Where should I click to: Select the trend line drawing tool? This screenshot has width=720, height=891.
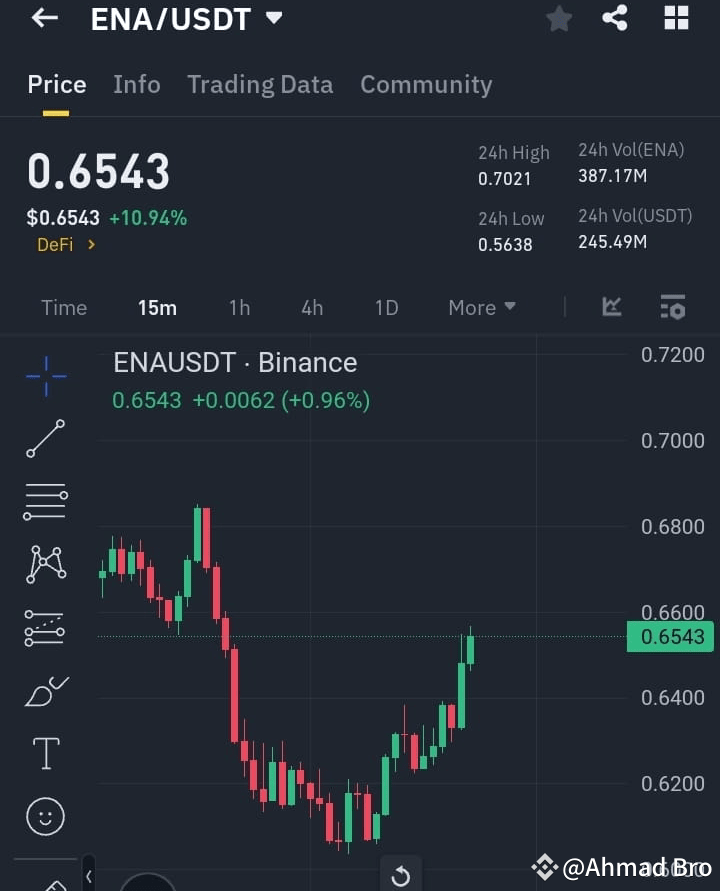pos(45,439)
